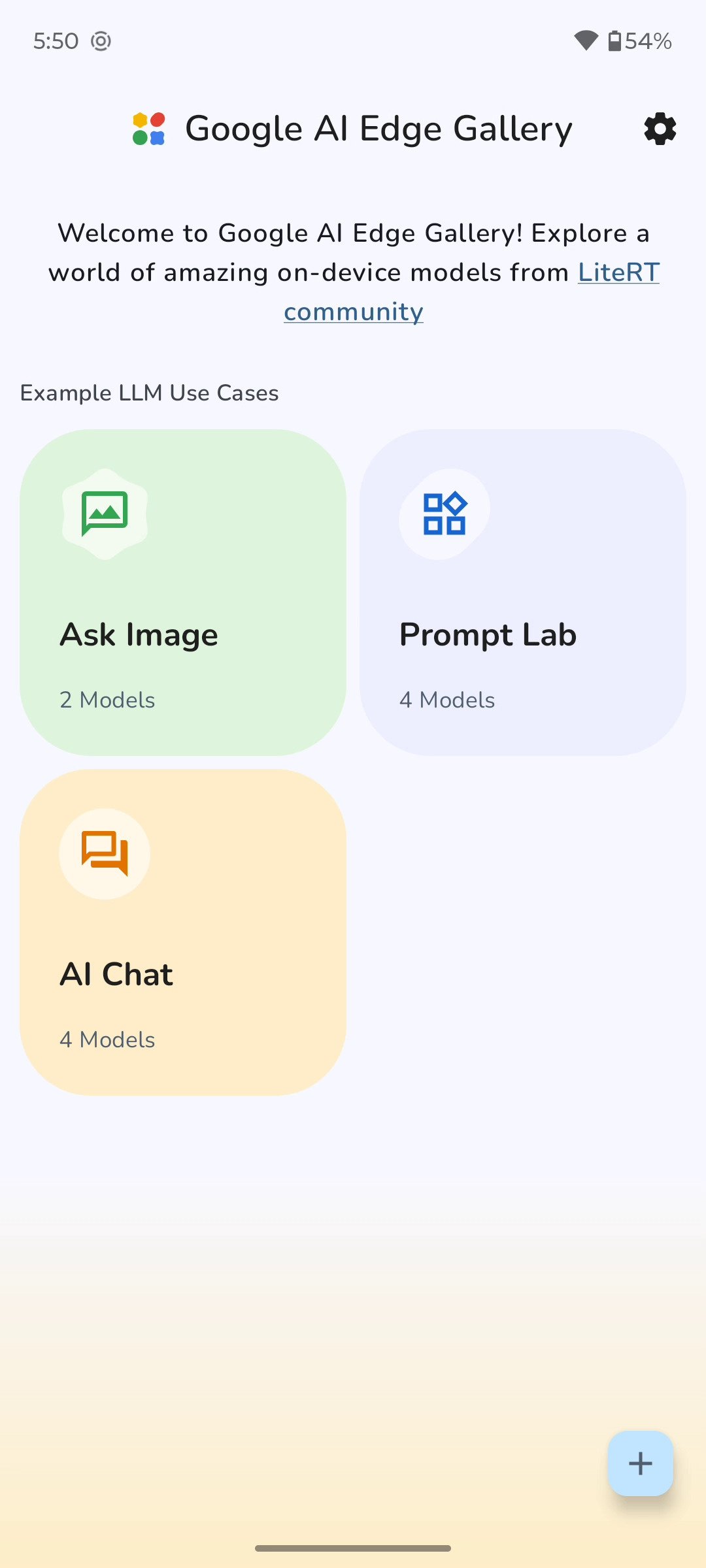Open the AI Chat card
Screen dimensions: 706x1568
[x=183, y=932]
